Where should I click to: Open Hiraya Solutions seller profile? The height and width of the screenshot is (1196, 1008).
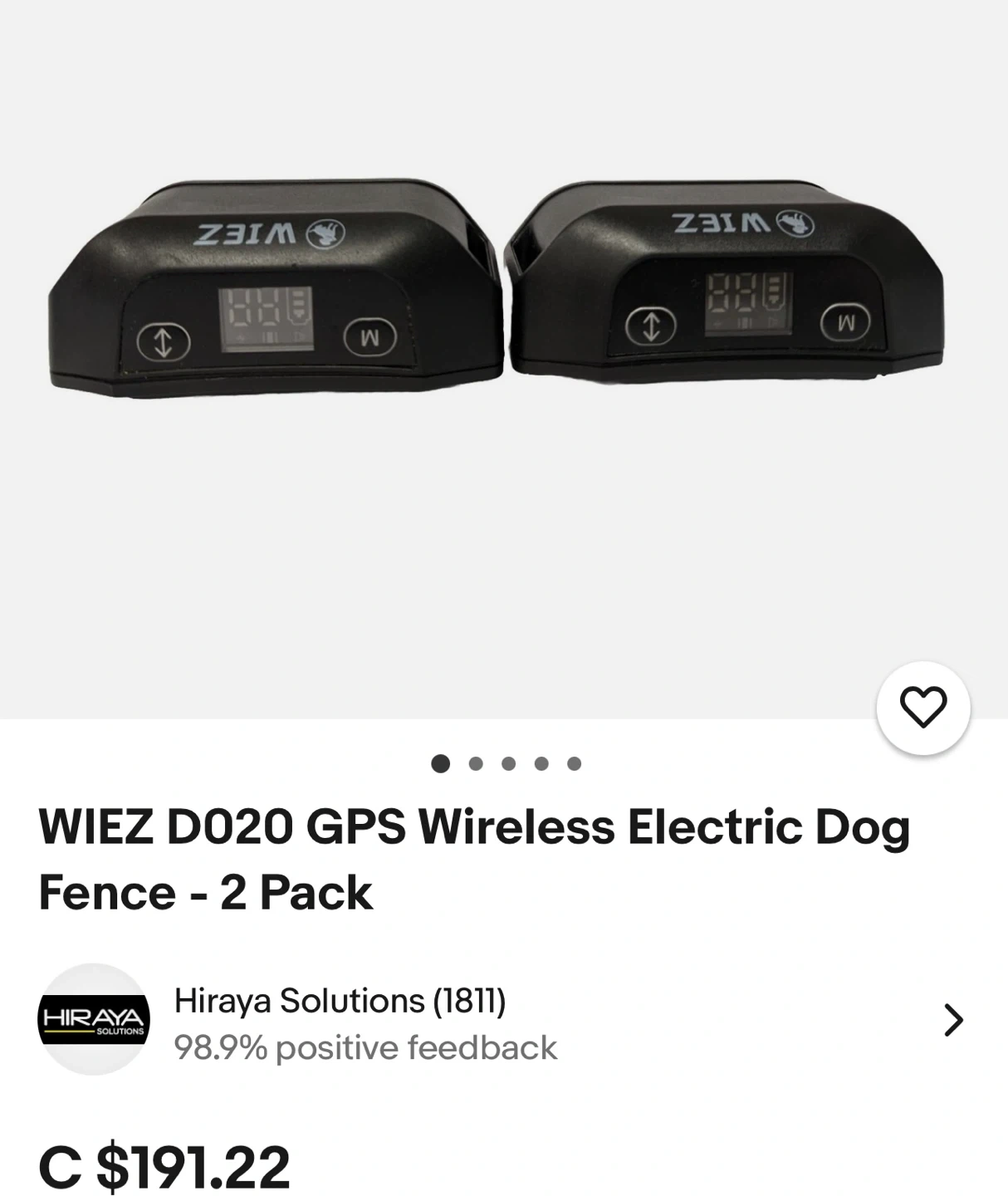click(x=340, y=1001)
